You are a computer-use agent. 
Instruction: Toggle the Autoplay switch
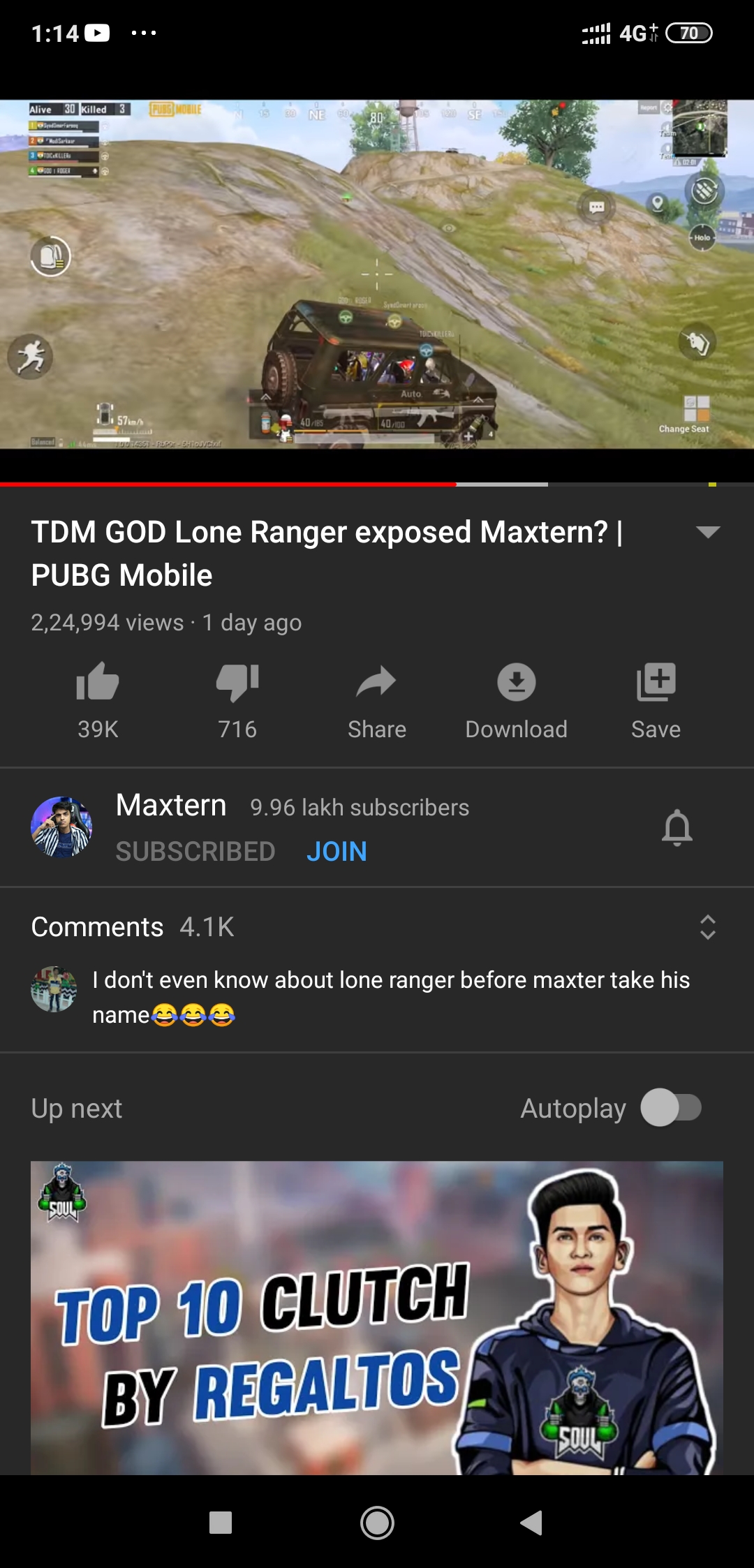point(671,1108)
